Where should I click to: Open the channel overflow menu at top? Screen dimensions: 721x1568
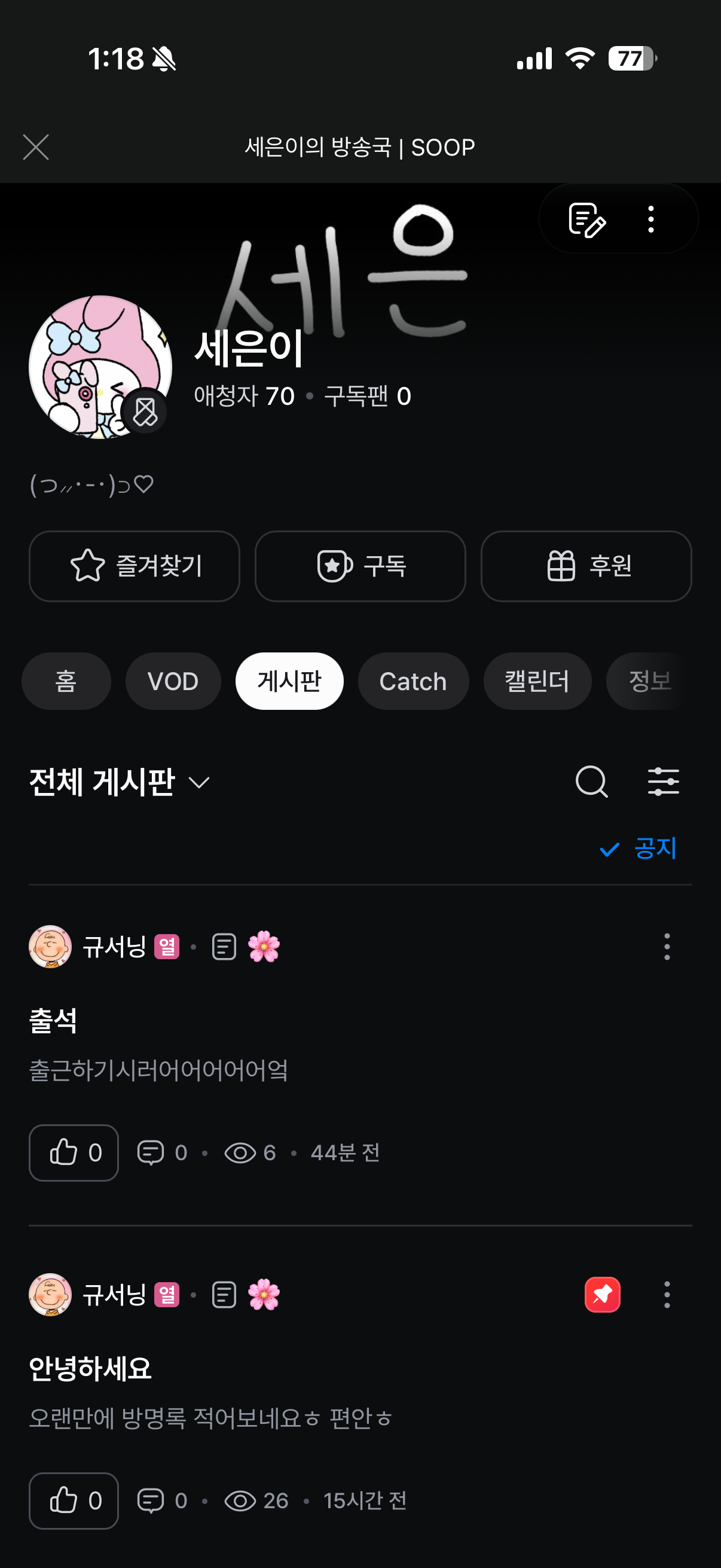pos(651,219)
